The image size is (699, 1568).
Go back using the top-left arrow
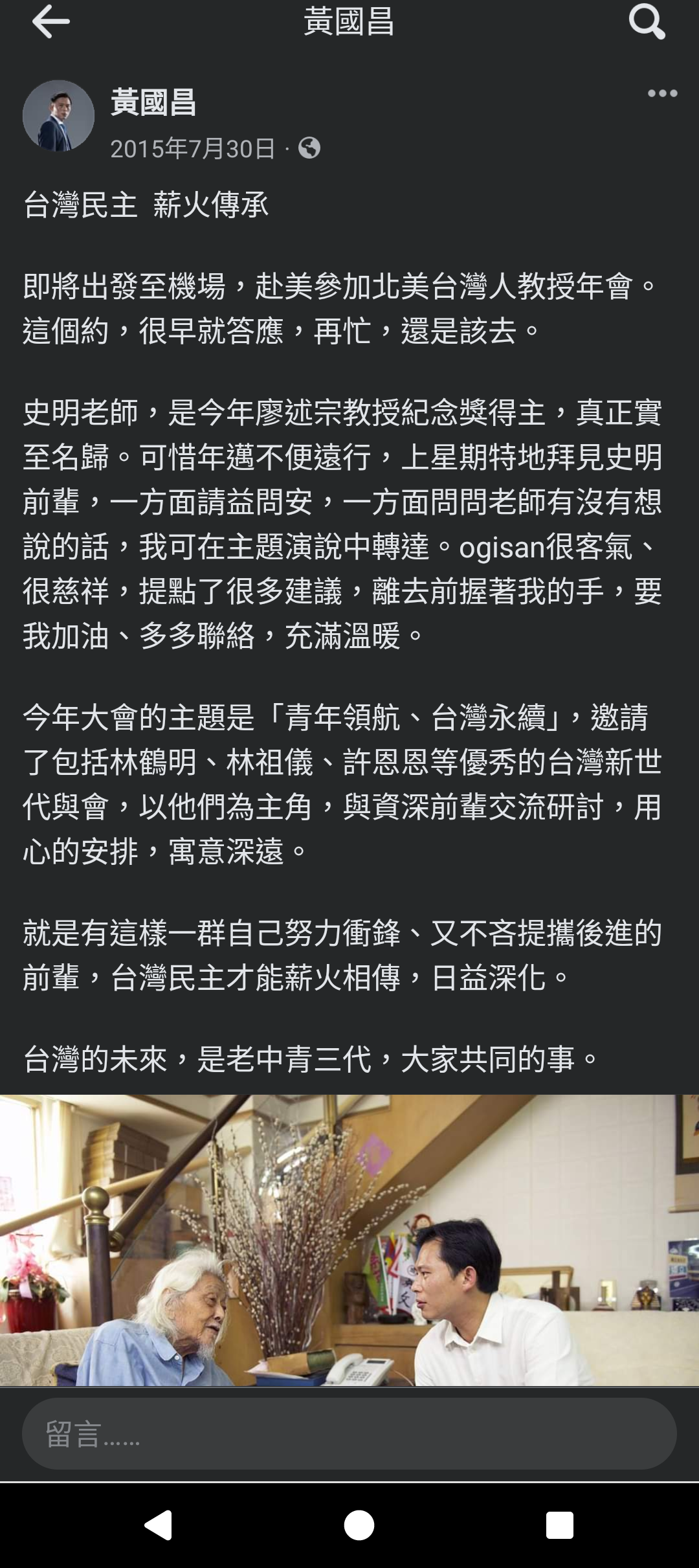click(50, 22)
